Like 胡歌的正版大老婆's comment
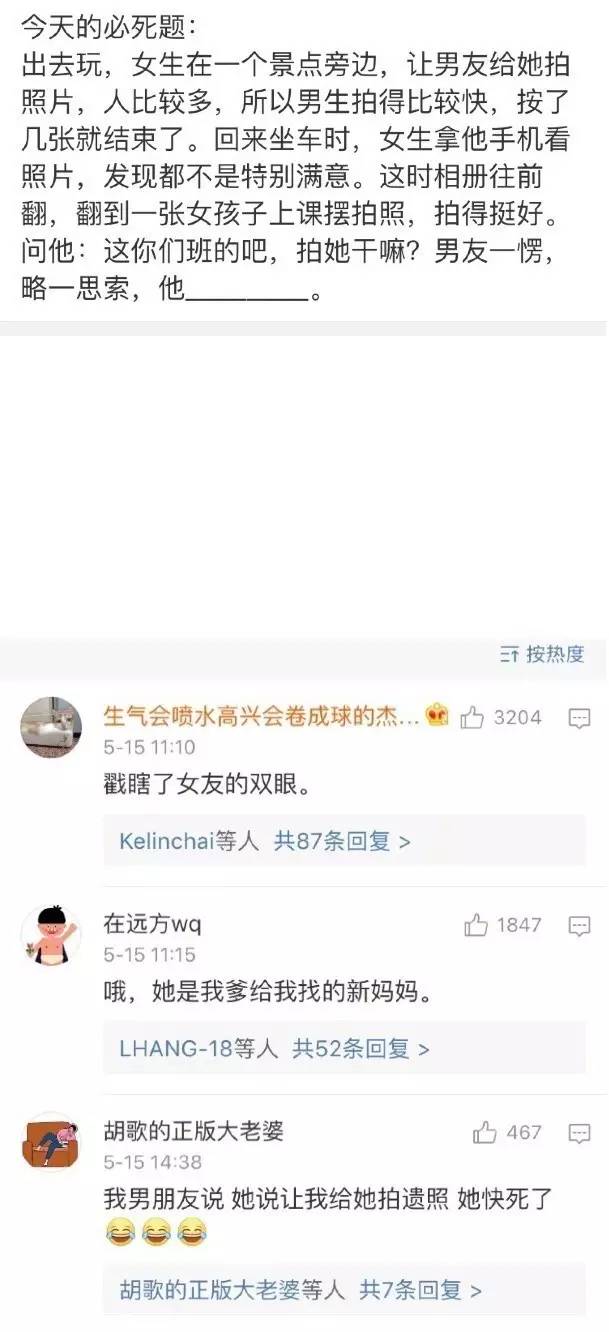The height and width of the screenshot is (1332, 609). tap(486, 1133)
